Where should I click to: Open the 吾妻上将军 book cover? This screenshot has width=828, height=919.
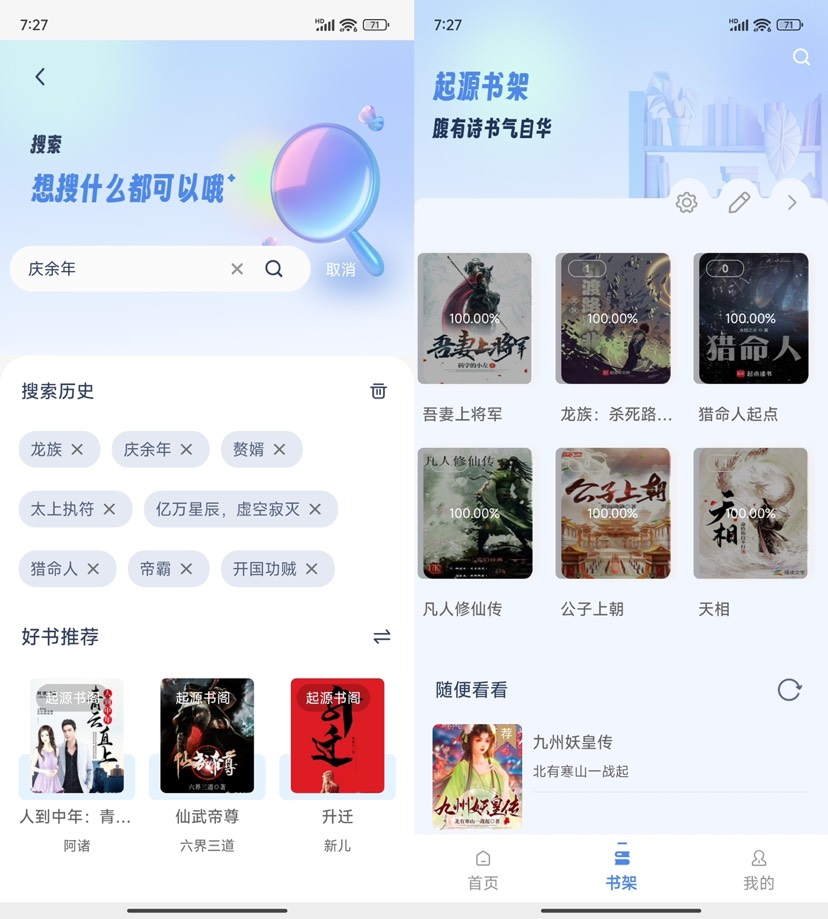click(474, 318)
